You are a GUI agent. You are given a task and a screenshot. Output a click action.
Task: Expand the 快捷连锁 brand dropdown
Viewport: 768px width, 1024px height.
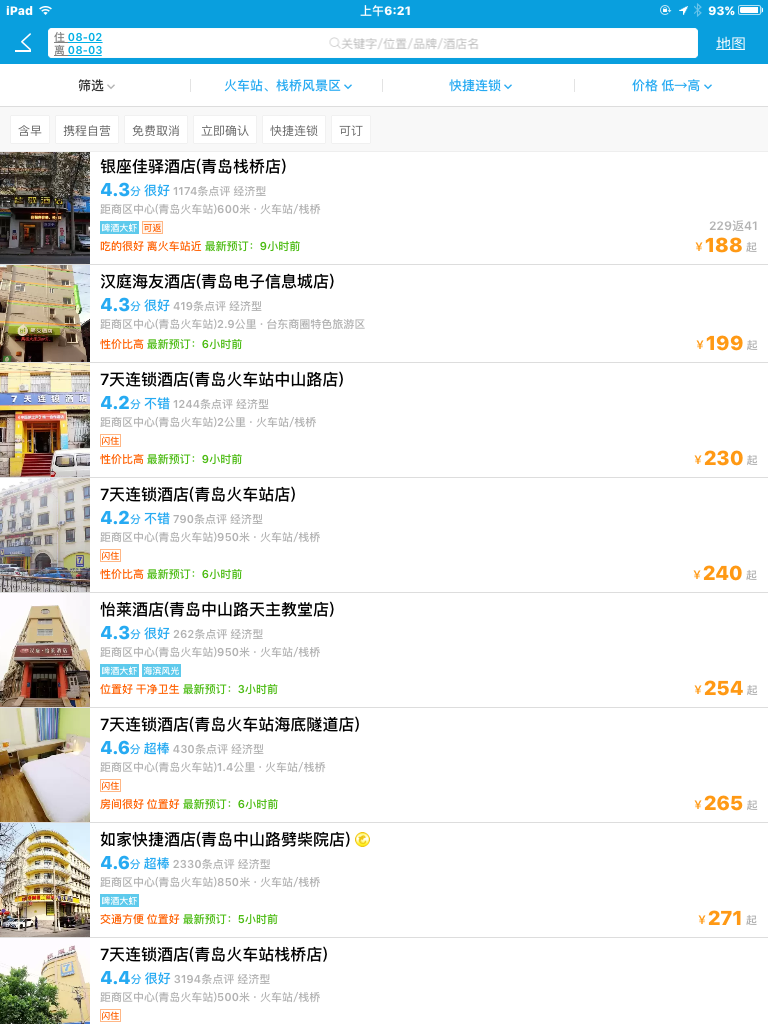(x=480, y=86)
